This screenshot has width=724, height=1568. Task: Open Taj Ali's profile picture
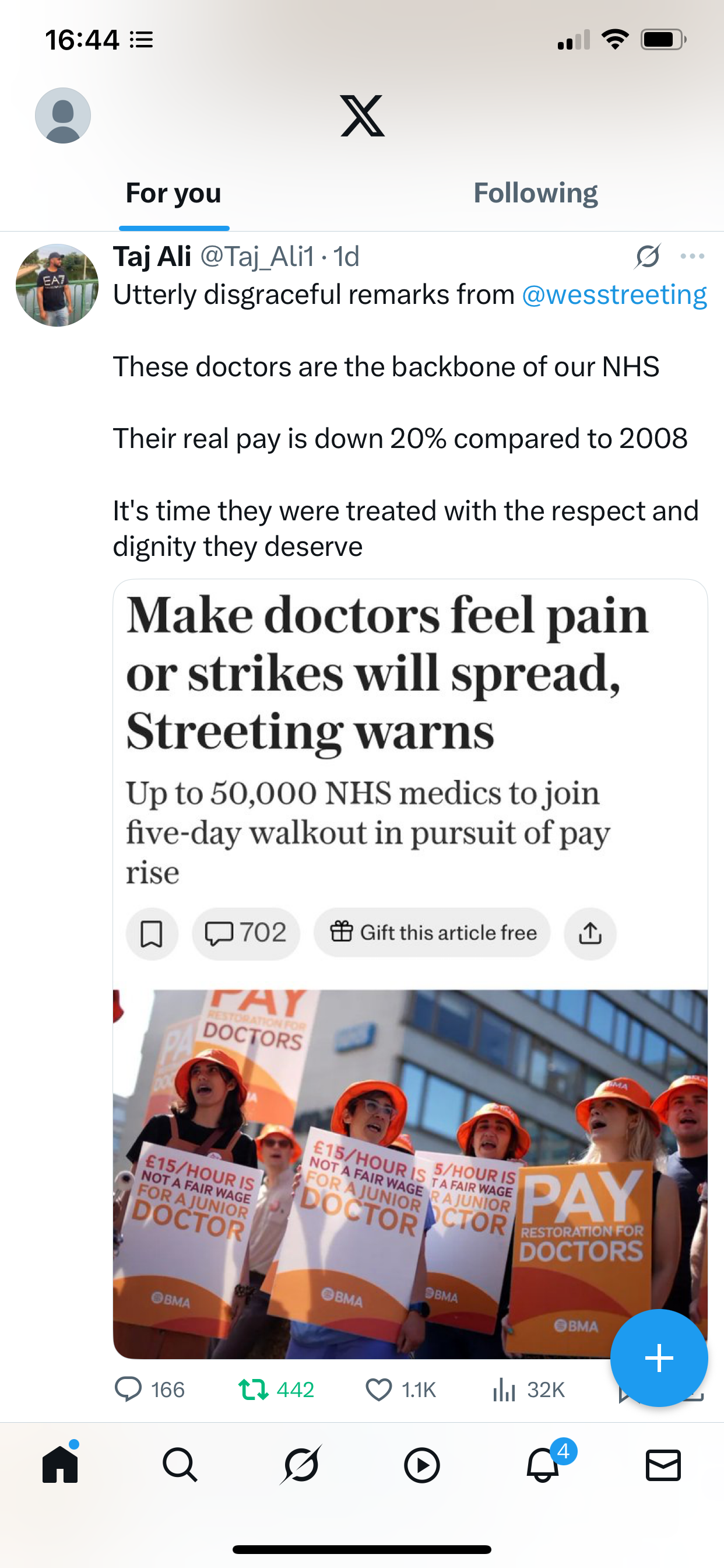57,285
